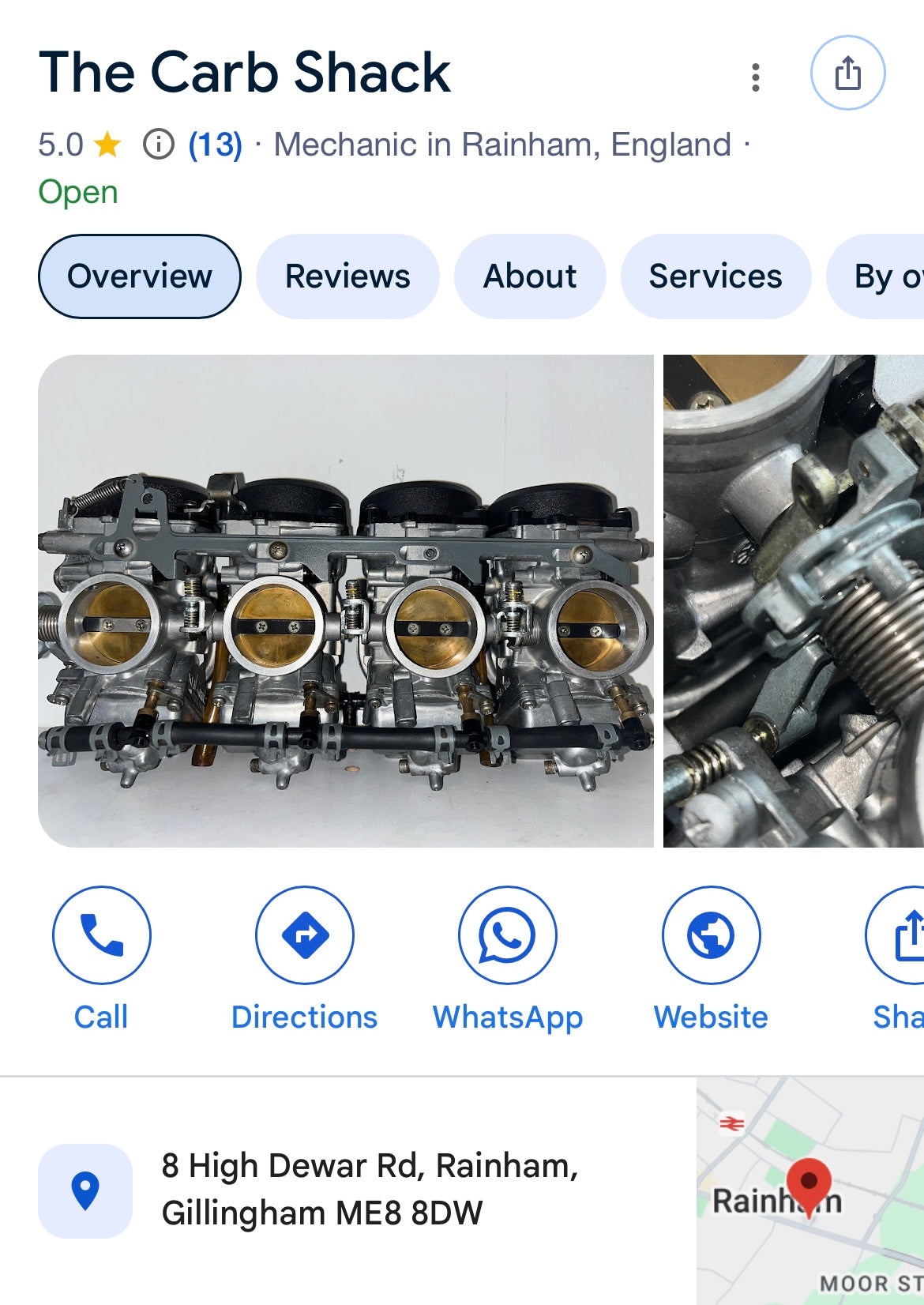Switch to the Services tab
The width and height of the screenshot is (924, 1305).
[x=716, y=276]
